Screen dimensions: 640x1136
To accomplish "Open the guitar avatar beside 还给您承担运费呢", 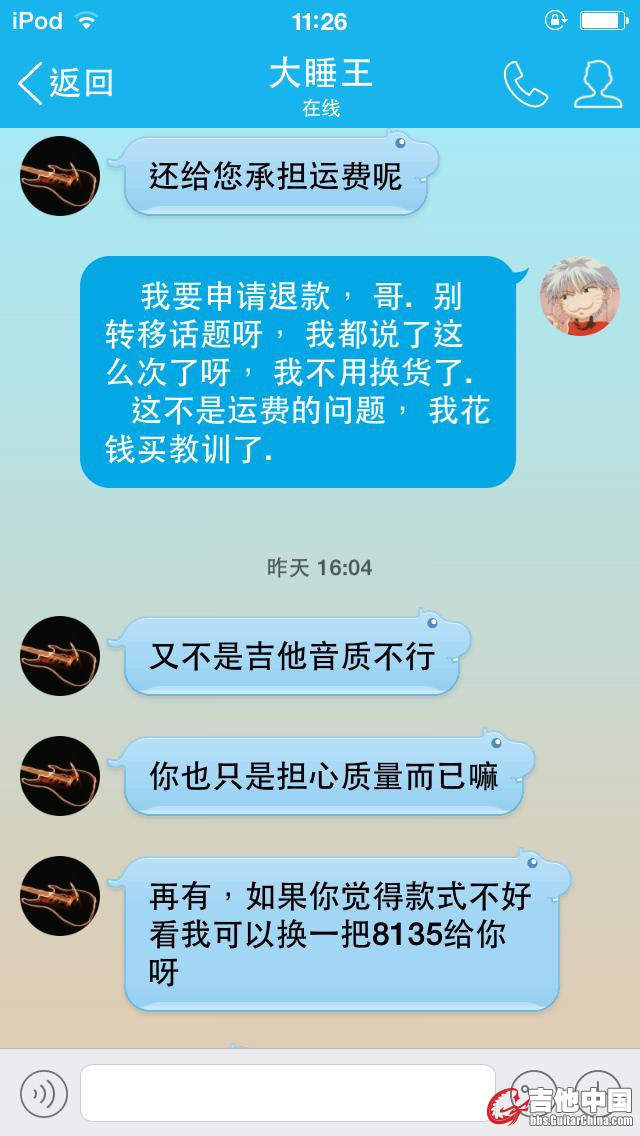I will tap(60, 176).
